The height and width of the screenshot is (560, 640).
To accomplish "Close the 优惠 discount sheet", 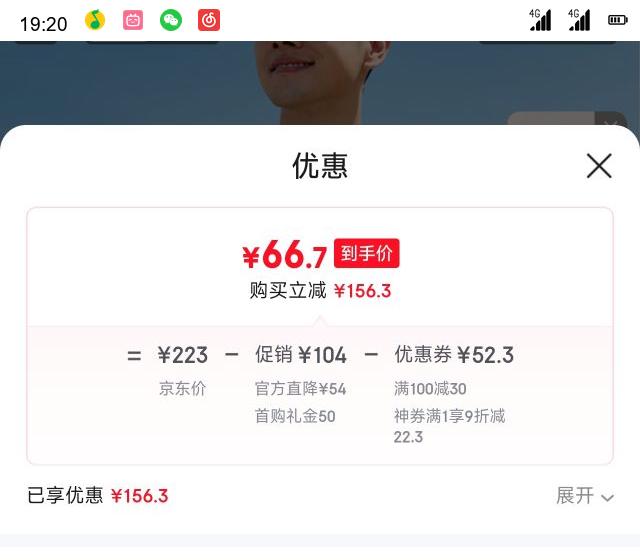I will 599,166.
